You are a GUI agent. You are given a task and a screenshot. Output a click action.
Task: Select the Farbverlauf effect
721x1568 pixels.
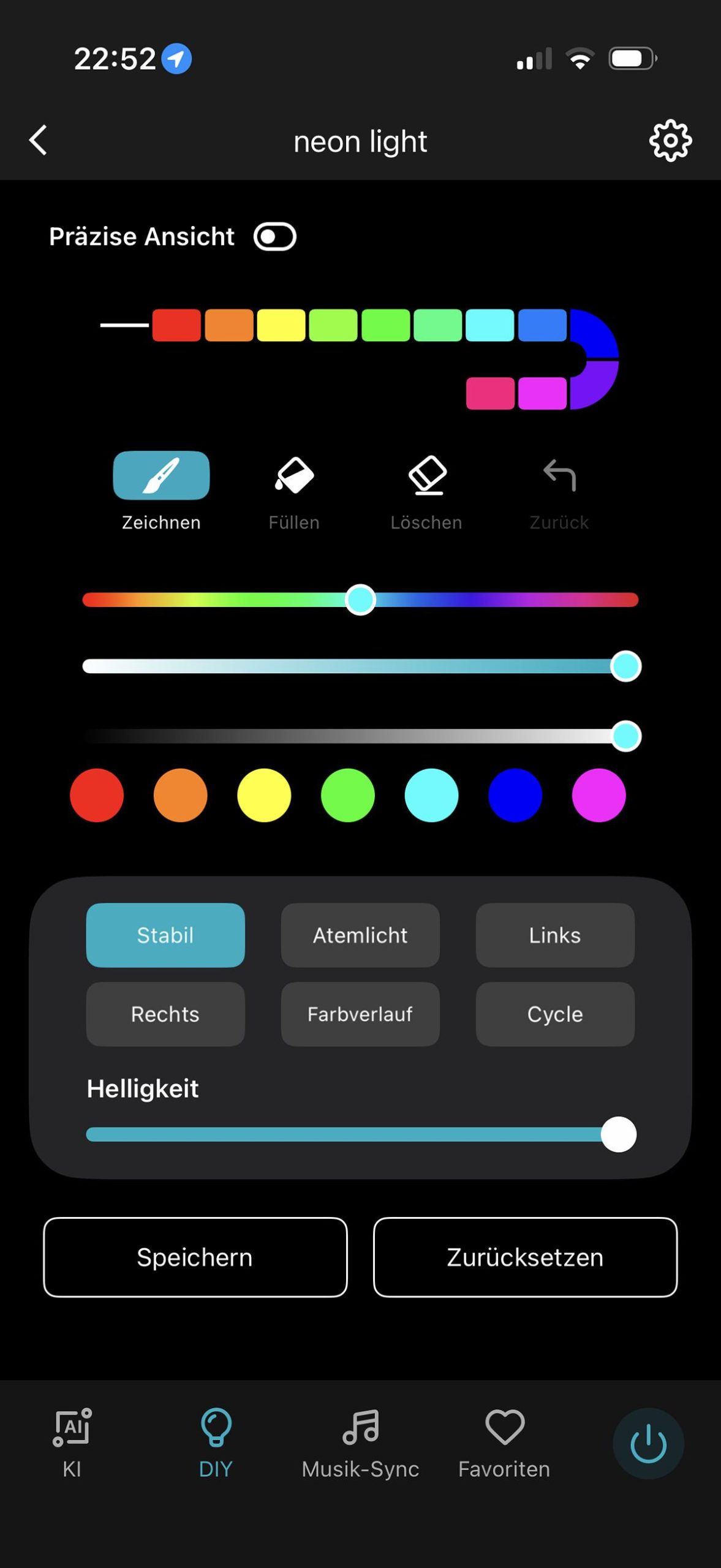pos(360,1014)
